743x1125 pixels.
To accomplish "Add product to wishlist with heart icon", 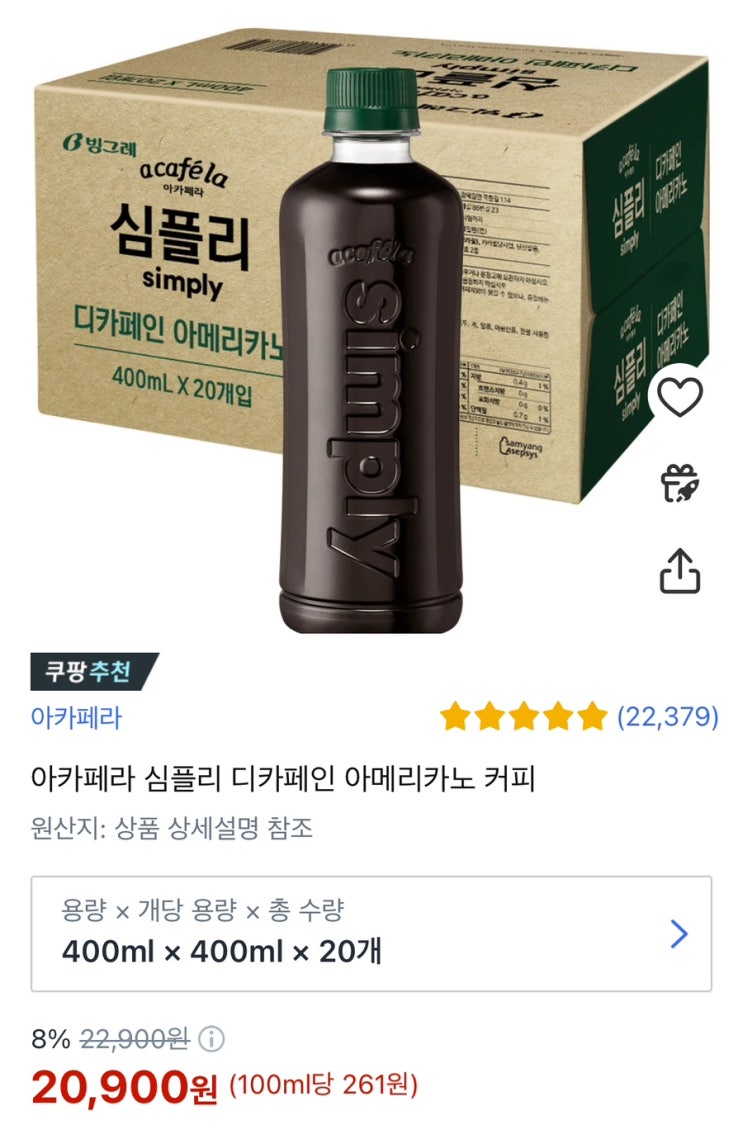I will [x=681, y=397].
